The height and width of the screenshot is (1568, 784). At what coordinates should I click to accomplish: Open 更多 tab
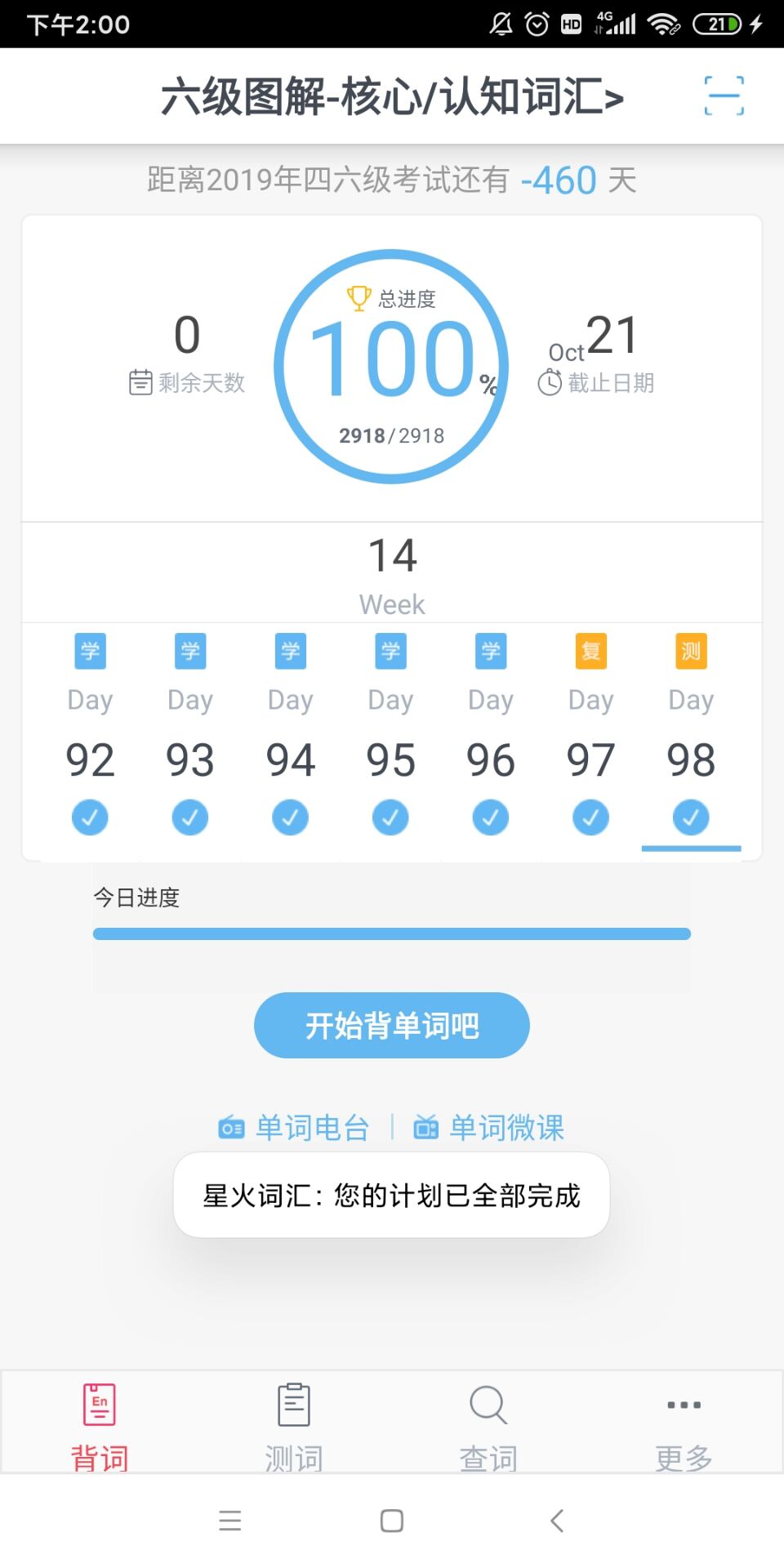(684, 1425)
